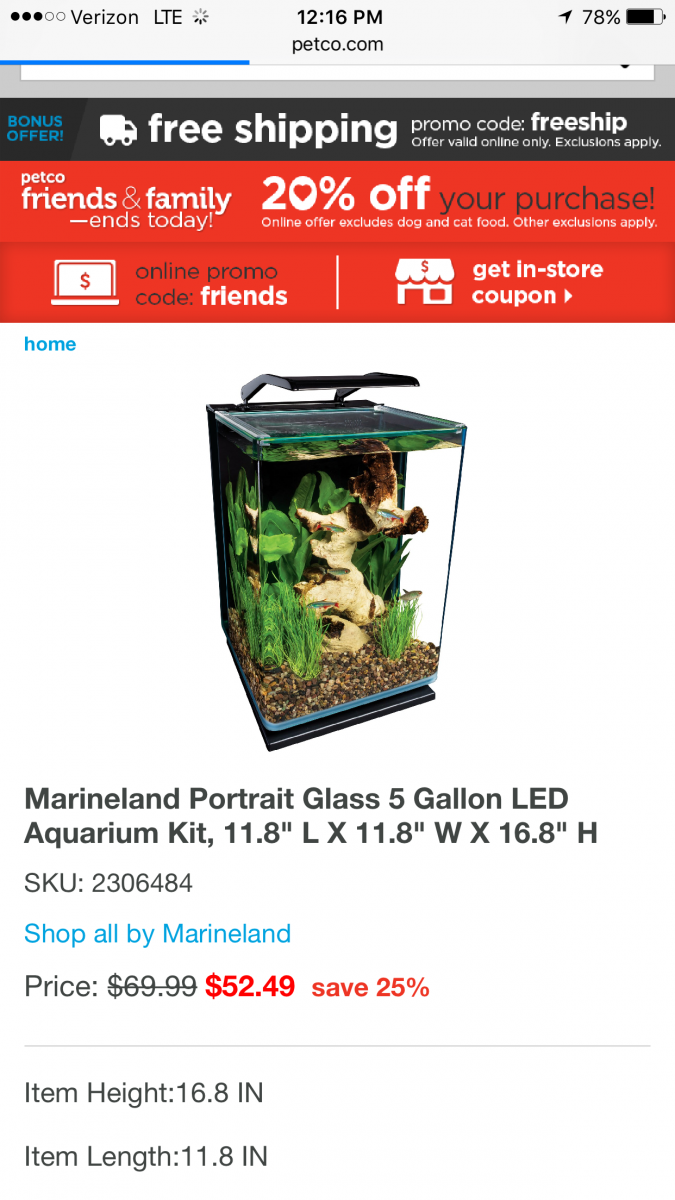The height and width of the screenshot is (1200, 675).
Task: Get the in-store coupon
Action: pos(500,283)
